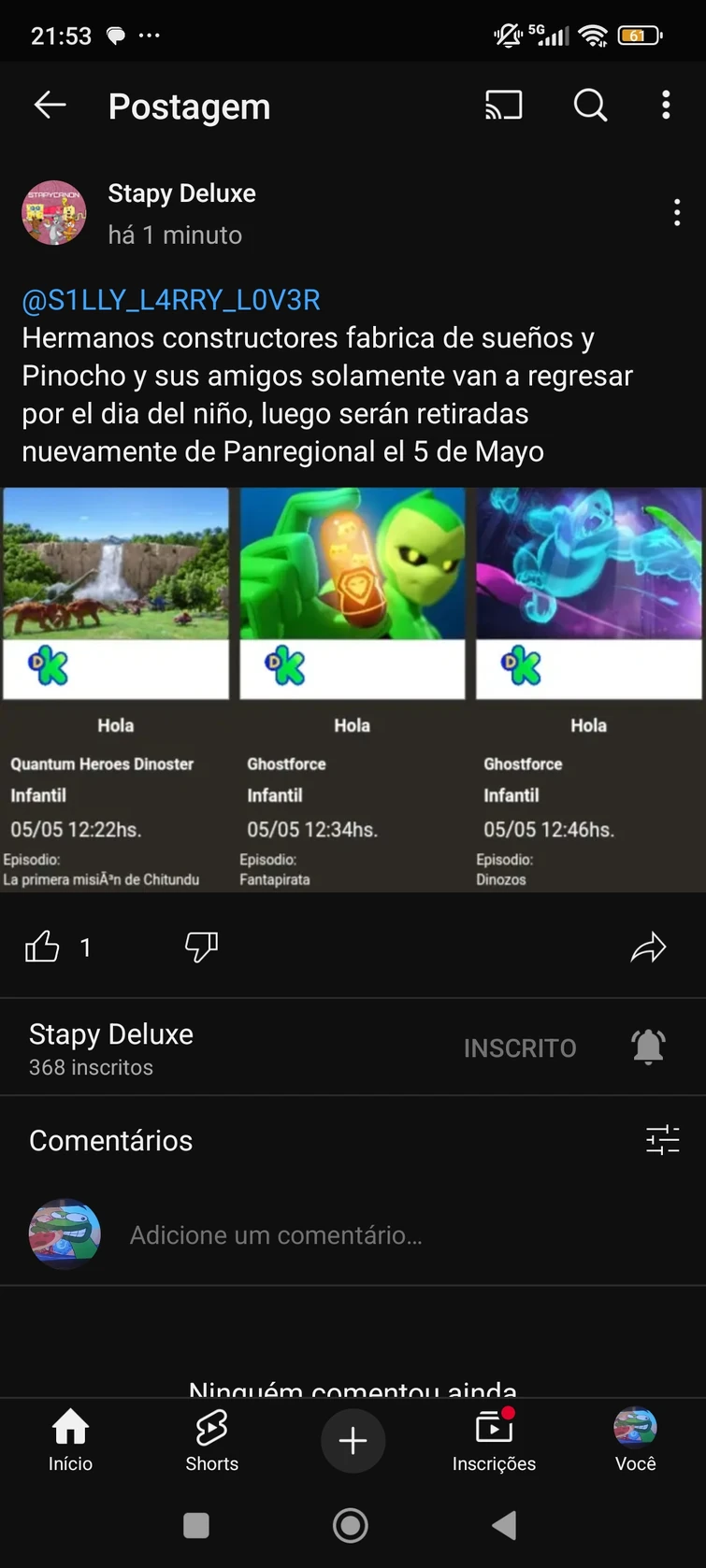The width and height of the screenshot is (706, 1568).
Task: Switch to the Inscrições tab
Action: coord(494,1439)
